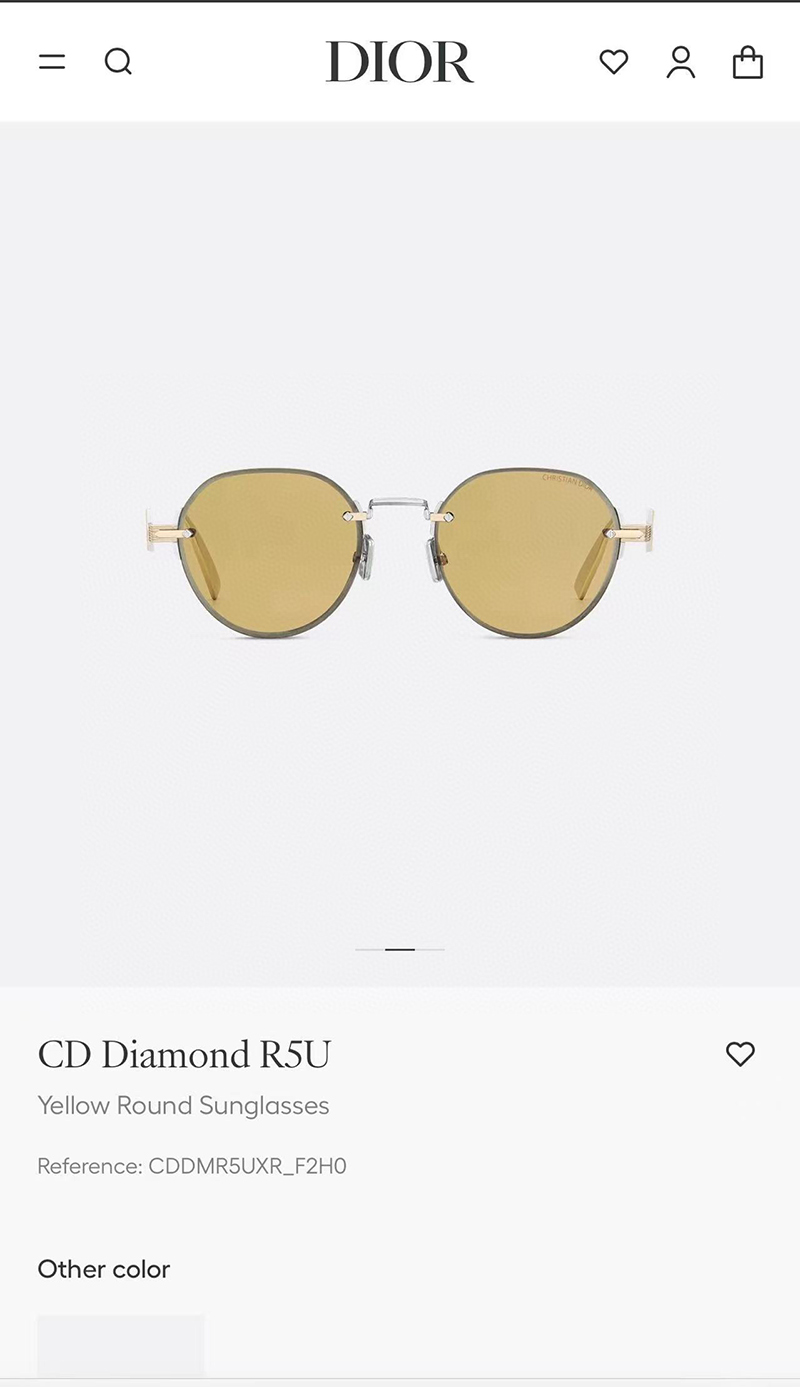Go to the Dior home logo
This screenshot has height=1387, width=800.
click(x=400, y=62)
